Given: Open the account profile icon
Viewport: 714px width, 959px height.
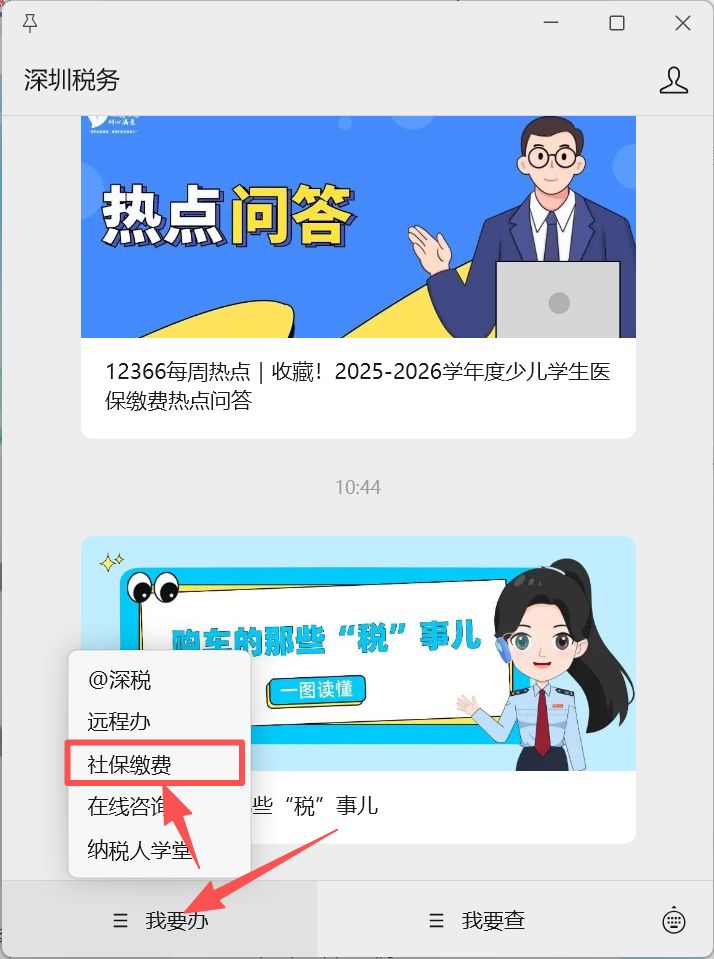Looking at the screenshot, I should tap(674, 81).
